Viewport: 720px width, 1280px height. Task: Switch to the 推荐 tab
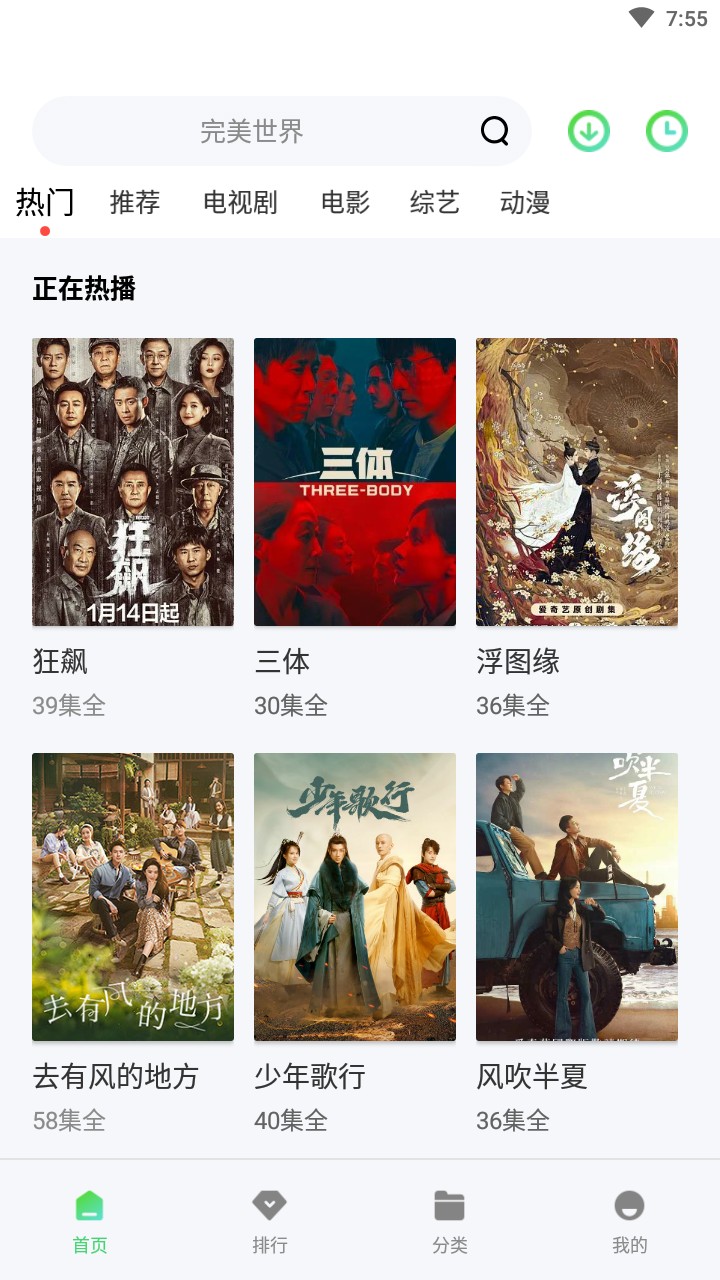coord(135,202)
